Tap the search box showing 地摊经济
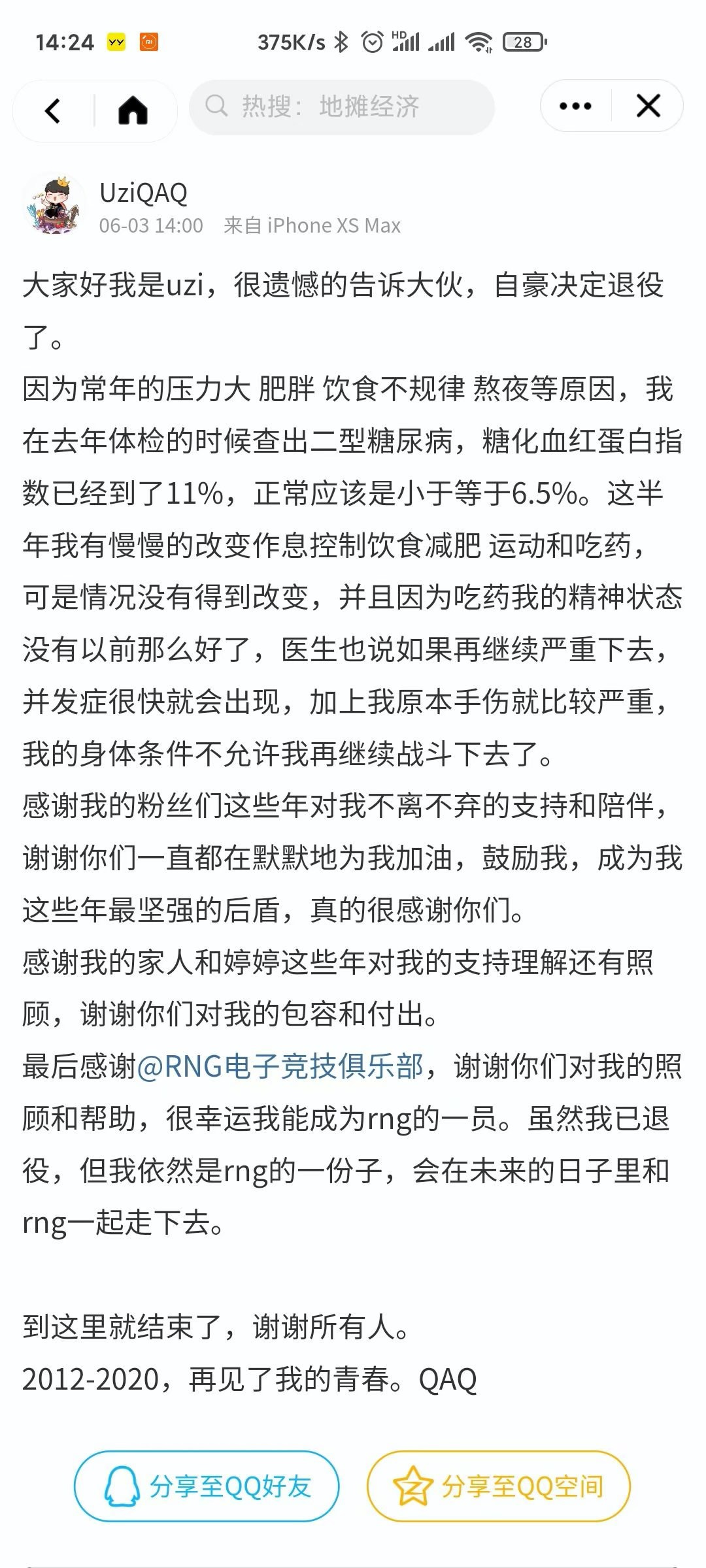This screenshot has width=706, height=1568. pos(341,107)
